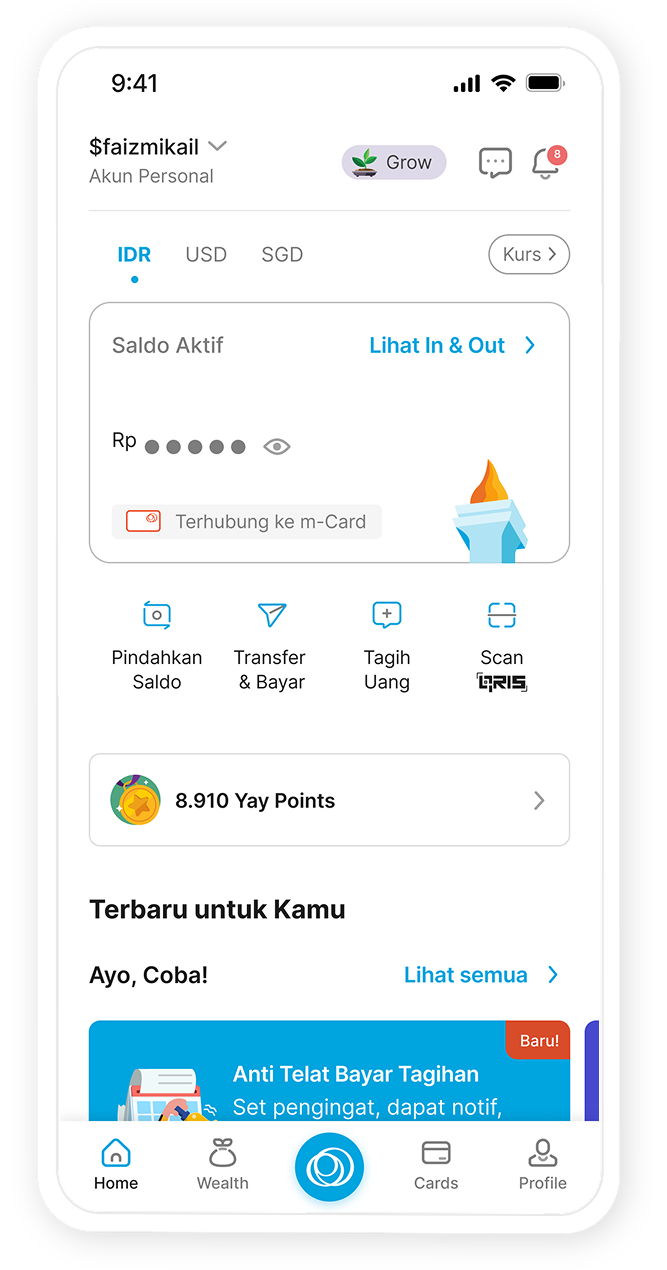Select the IDR currency tab
667x1270 pixels.
coord(134,254)
